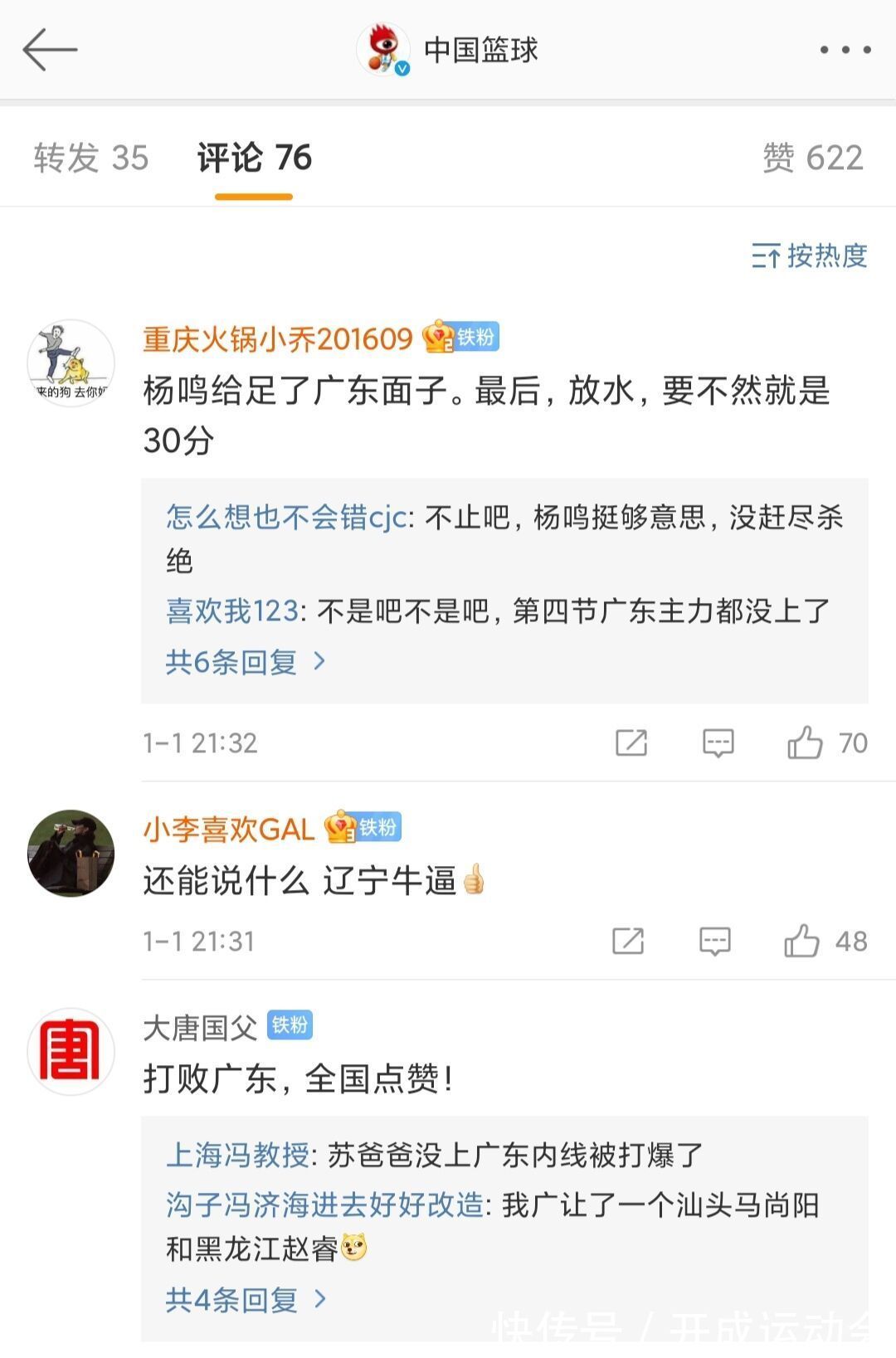This screenshot has height=1358, width=896.
Task: Click comment bubble icon on first comment
Action: (718, 742)
